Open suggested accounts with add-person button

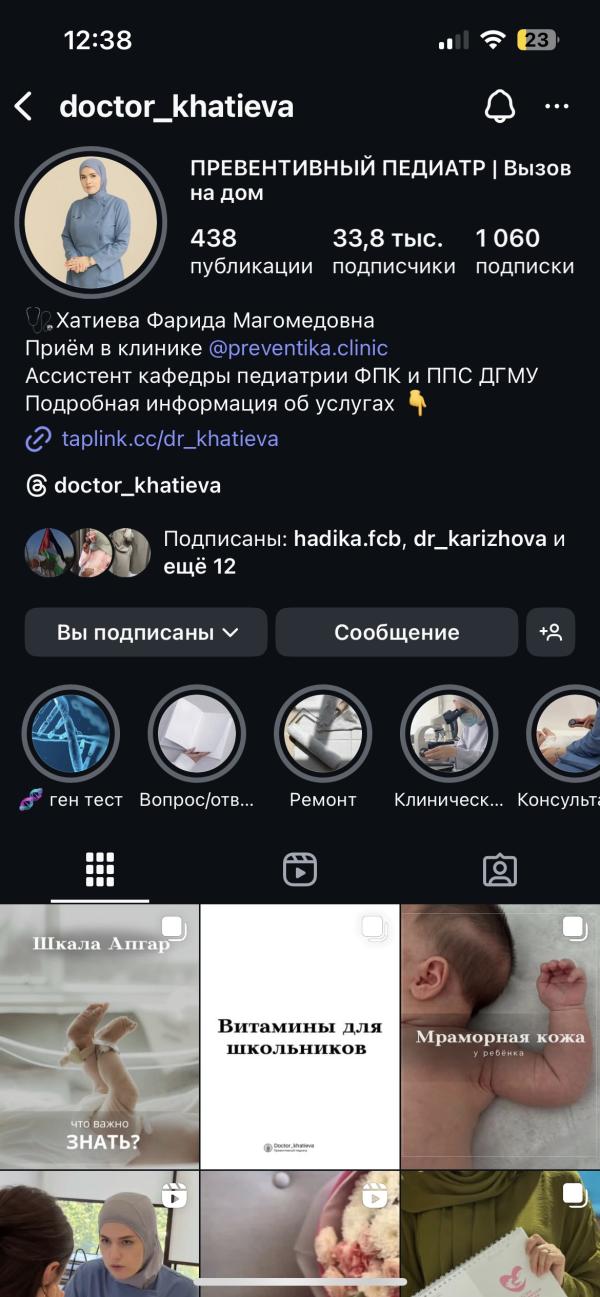tap(551, 632)
